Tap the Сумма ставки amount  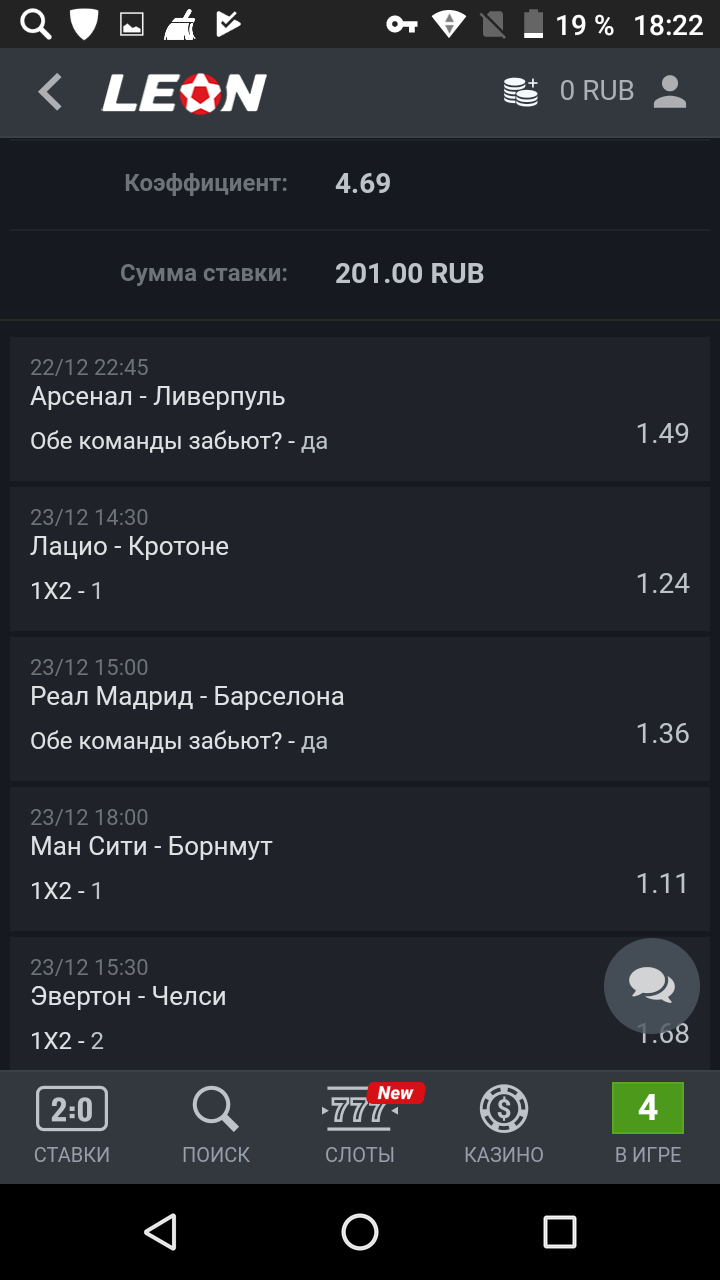(x=409, y=273)
